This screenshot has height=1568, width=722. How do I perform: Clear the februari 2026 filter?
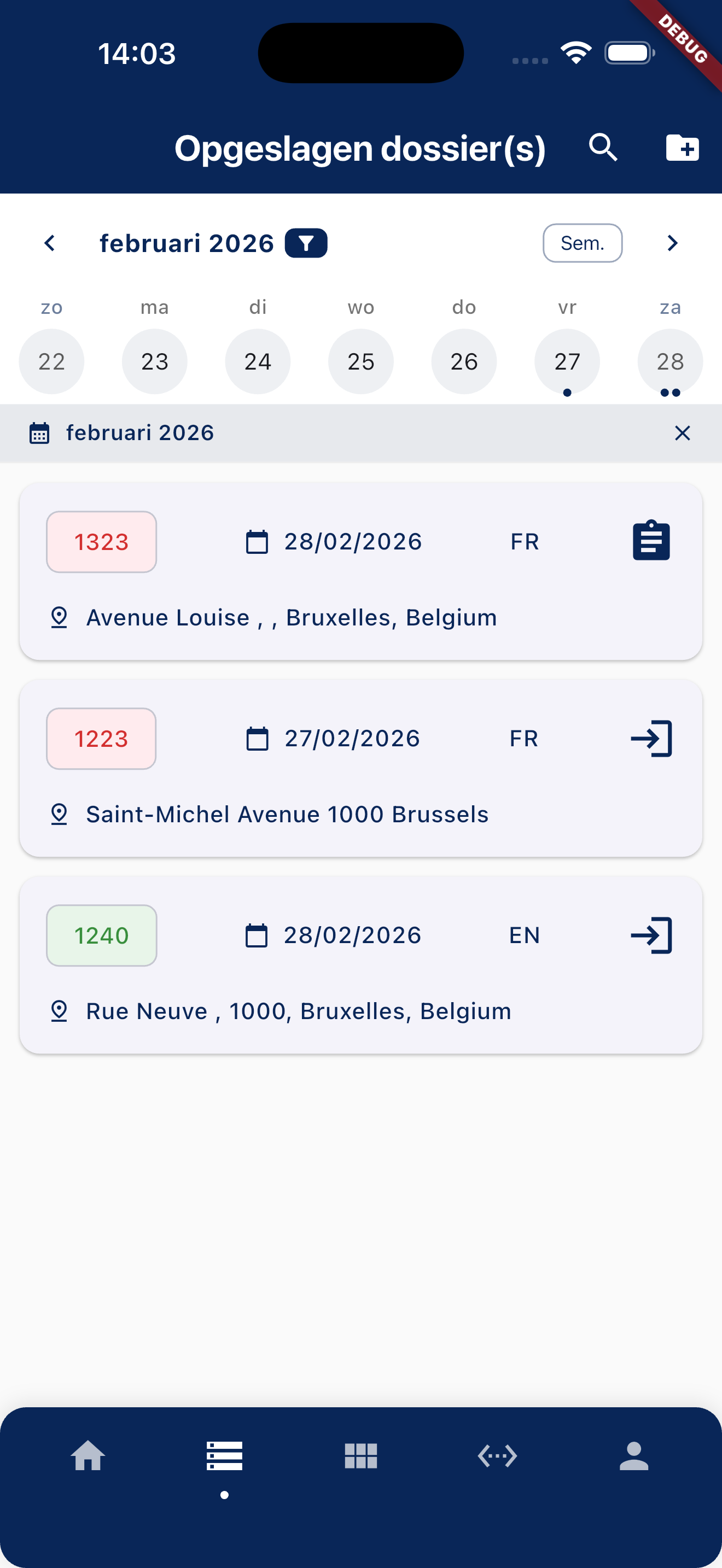682,433
